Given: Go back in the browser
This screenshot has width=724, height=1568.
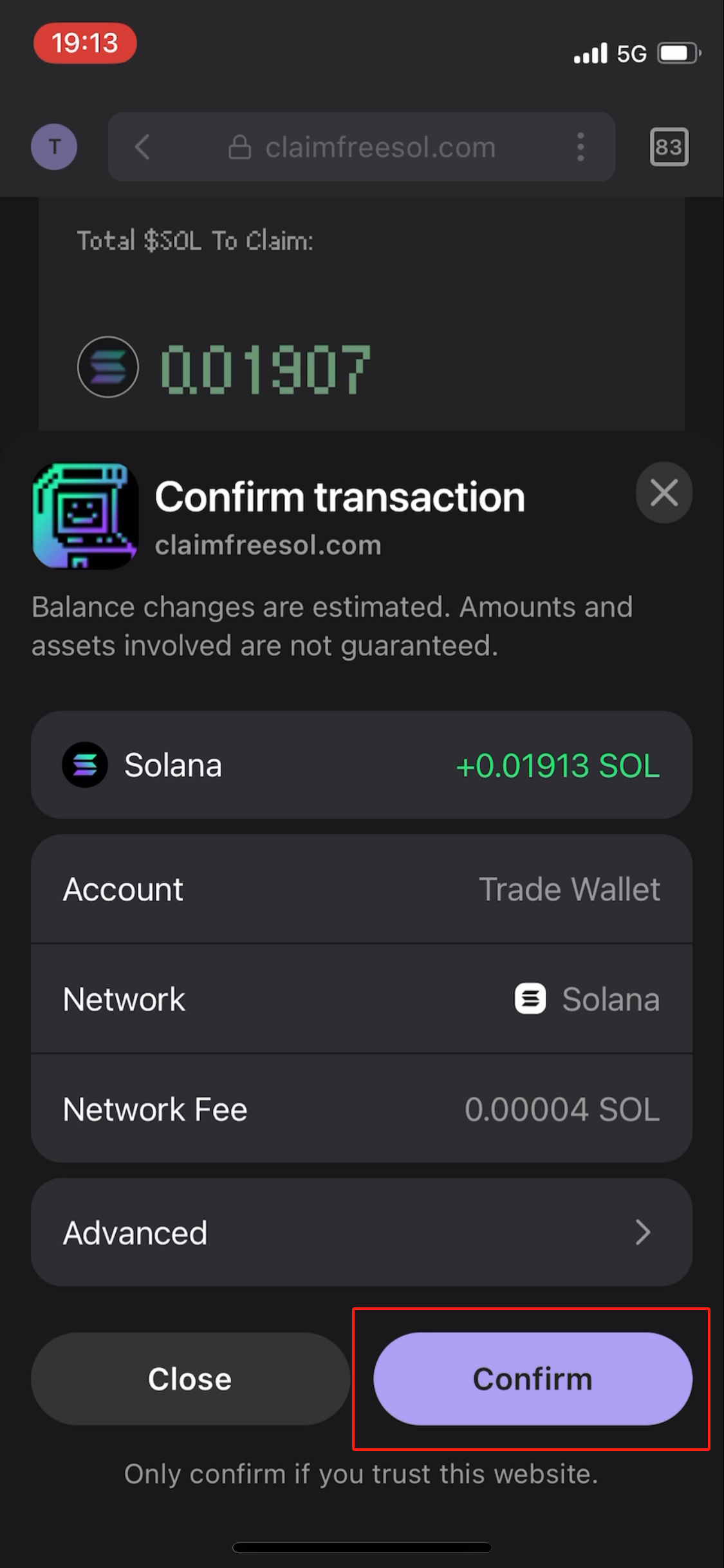Looking at the screenshot, I should click(x=142, y=147).
